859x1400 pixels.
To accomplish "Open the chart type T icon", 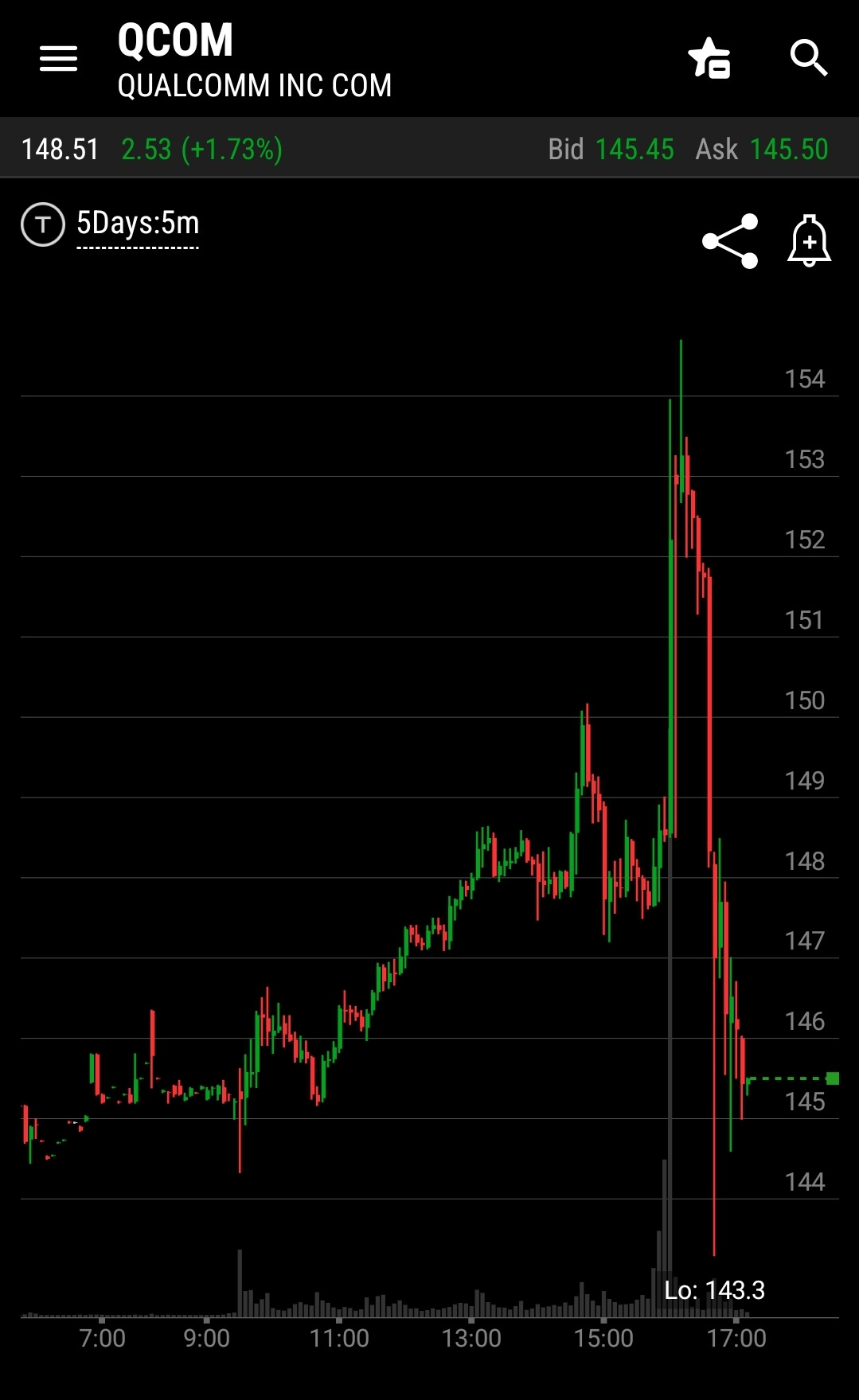I will click(x=42, y=224).
